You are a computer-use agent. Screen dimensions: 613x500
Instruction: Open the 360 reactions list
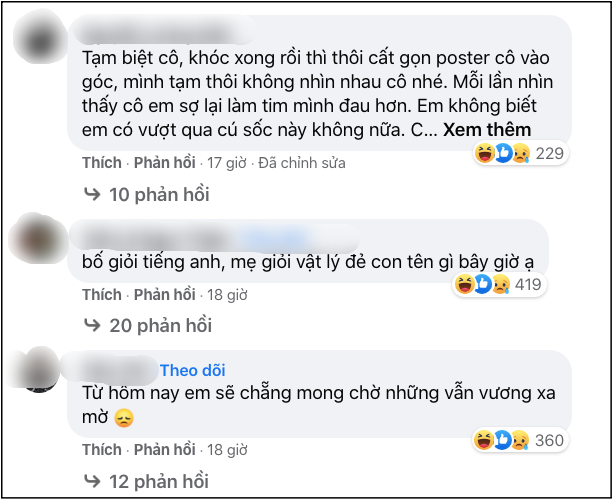(x=521, y=440)
